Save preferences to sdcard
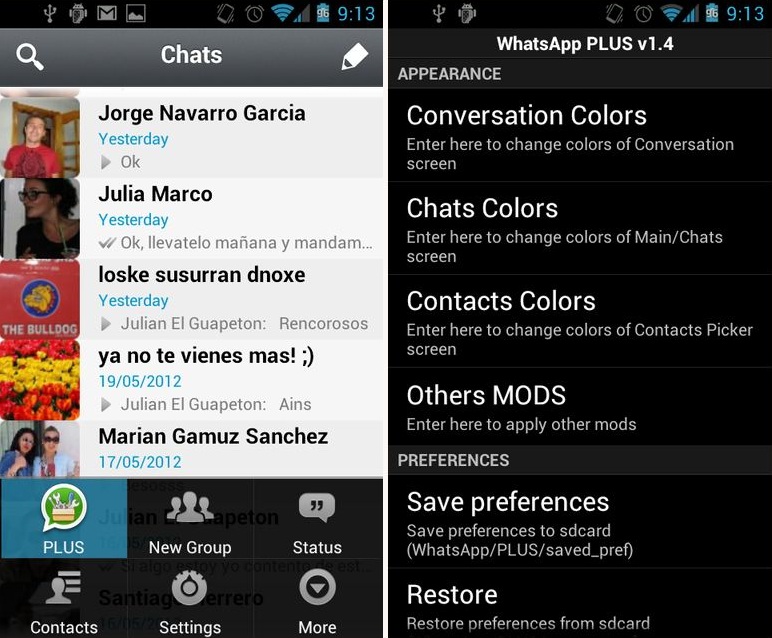The height and width of the screenshot is (638, 772). coord(579,521)
